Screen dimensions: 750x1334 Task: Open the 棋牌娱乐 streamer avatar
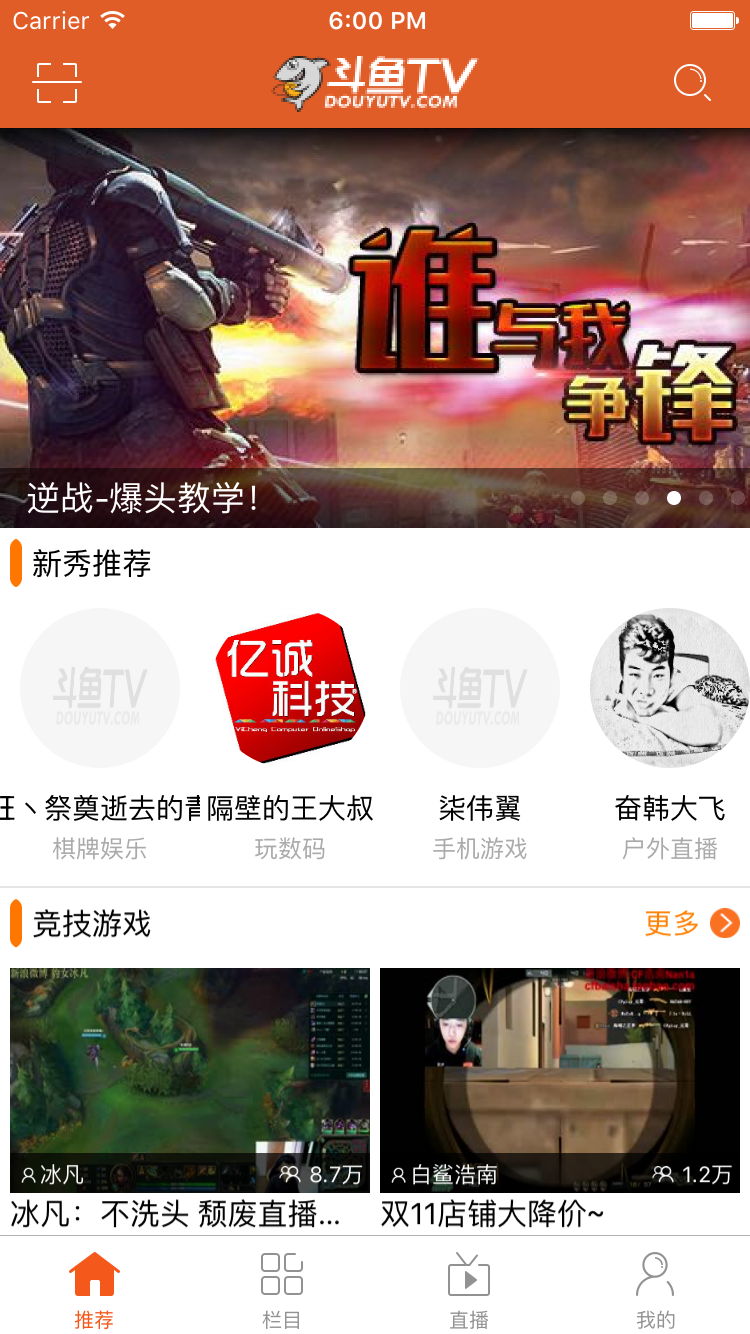pyautogui.click(x=100, y=688)
